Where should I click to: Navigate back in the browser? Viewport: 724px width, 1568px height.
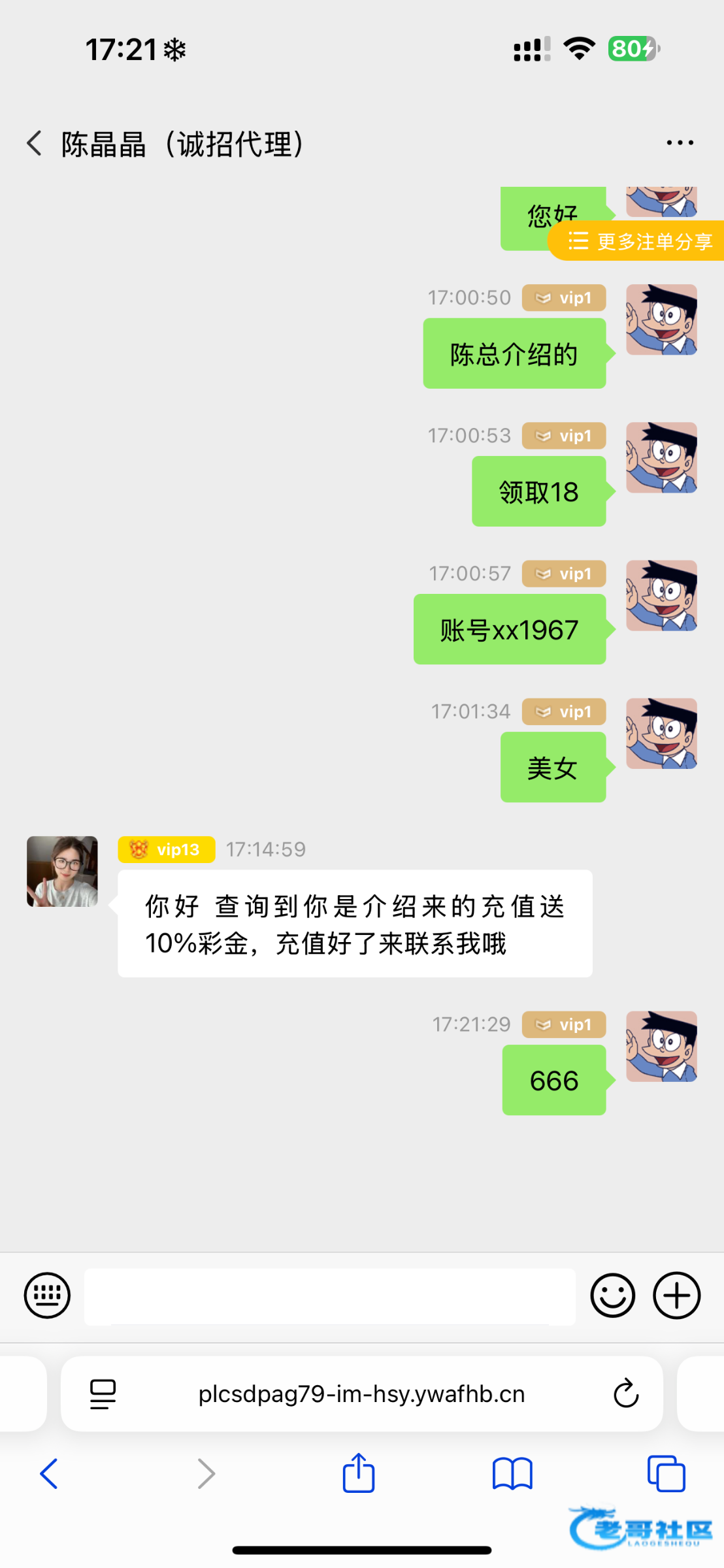click(49, 1474)
